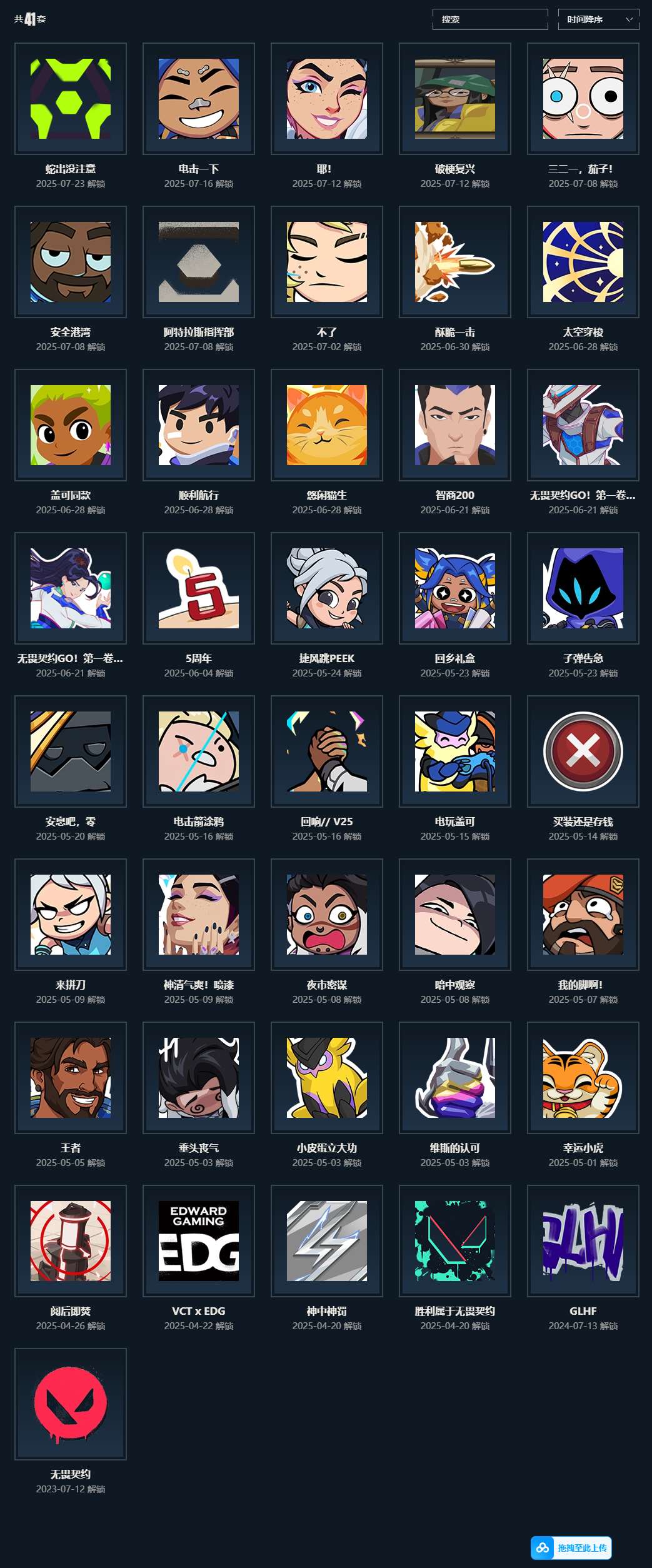View the 买装还是存钱 spray

pos(583,751)
